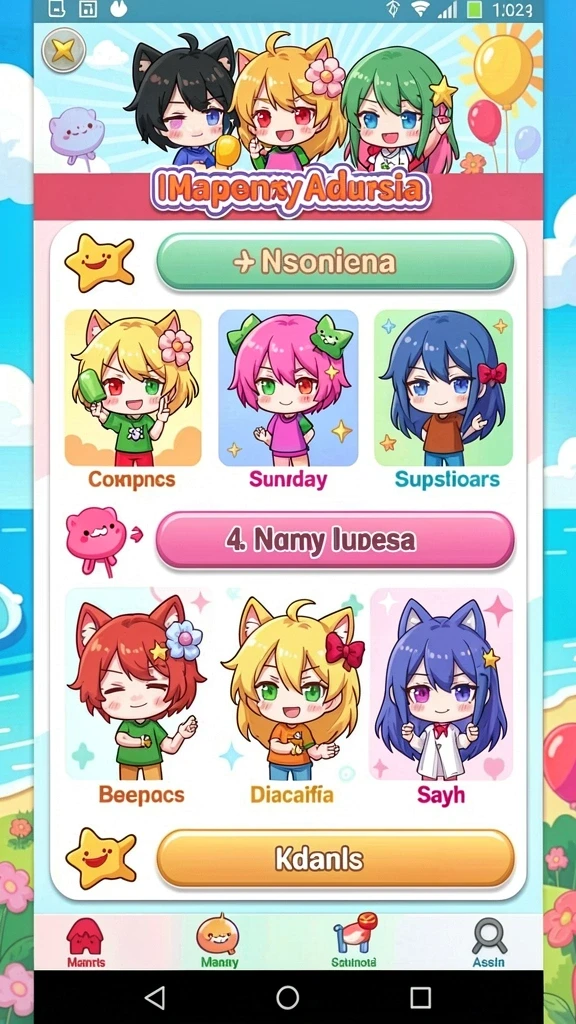Tap the orange Kdanls button

[336, 859]
